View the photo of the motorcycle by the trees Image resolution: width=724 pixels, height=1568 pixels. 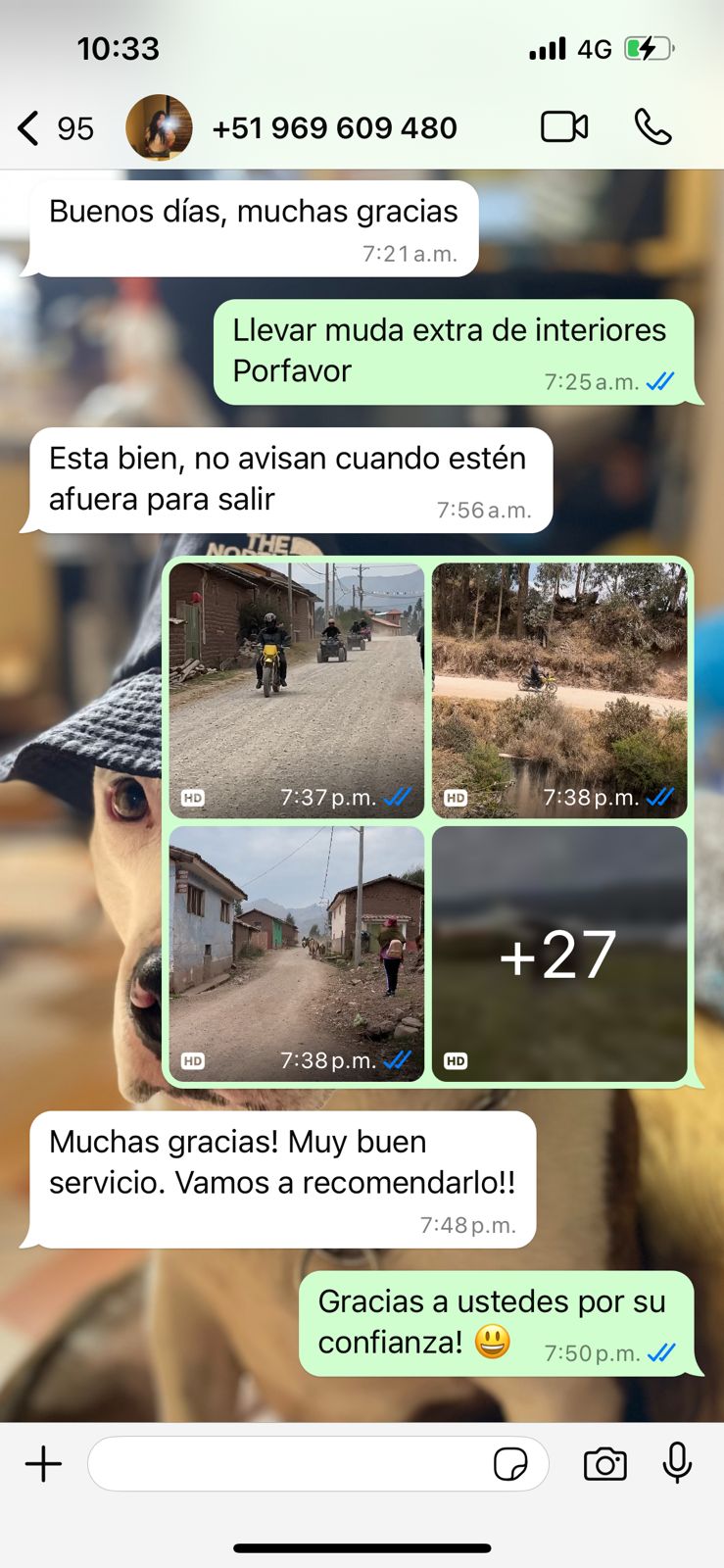click(559, 690)
